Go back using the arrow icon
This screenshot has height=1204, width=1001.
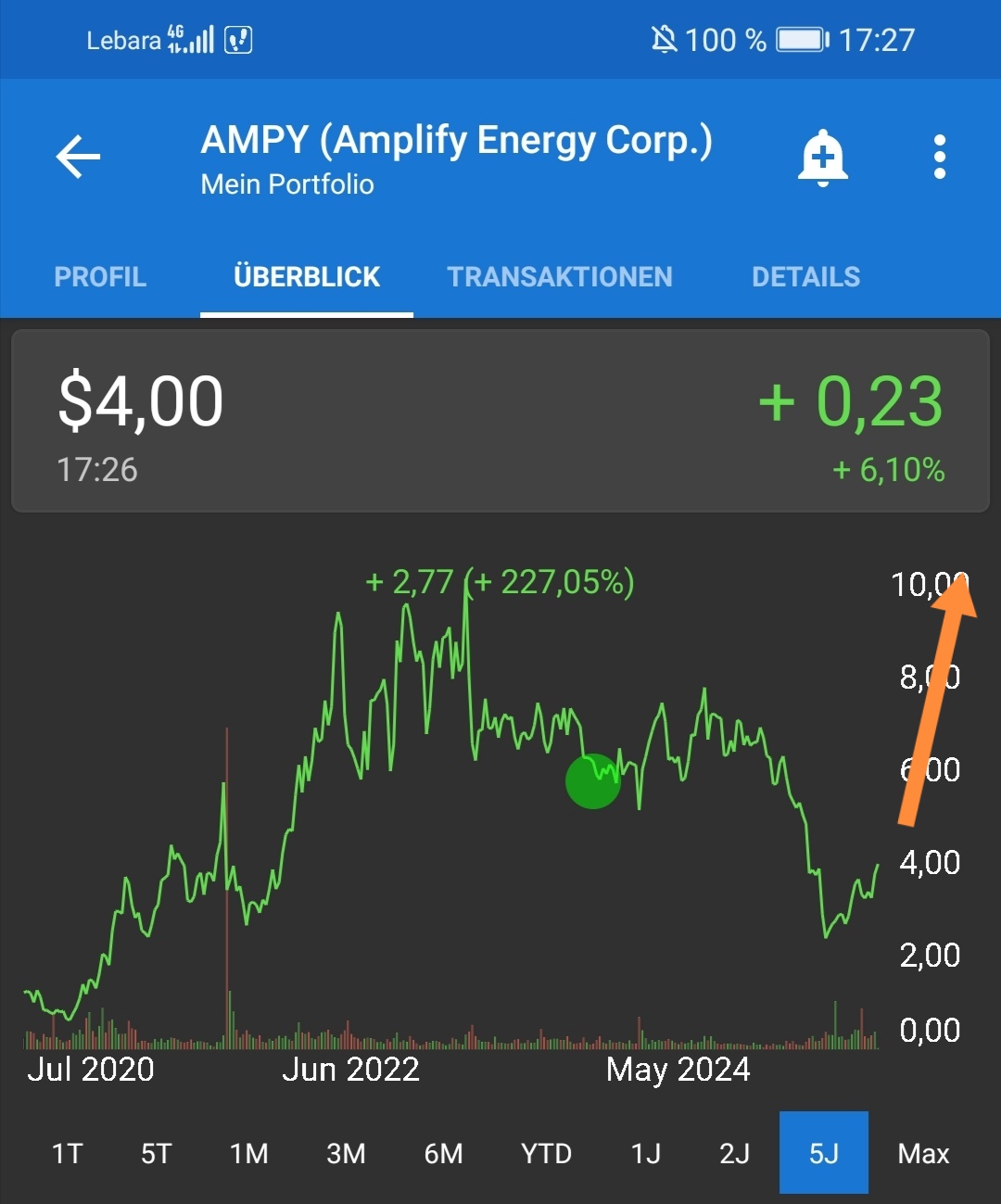(78, 157)
